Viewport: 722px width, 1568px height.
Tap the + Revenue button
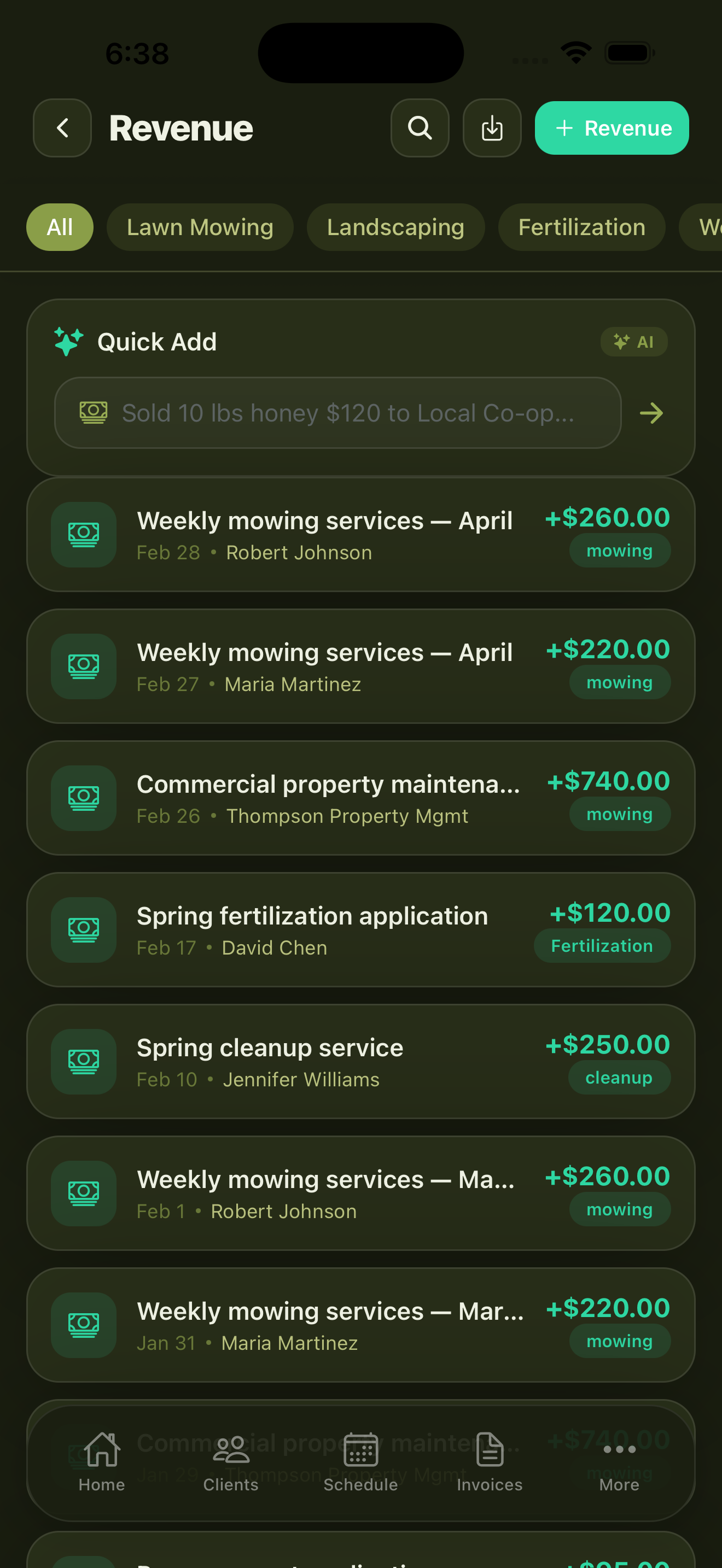(x=611, y=128)
